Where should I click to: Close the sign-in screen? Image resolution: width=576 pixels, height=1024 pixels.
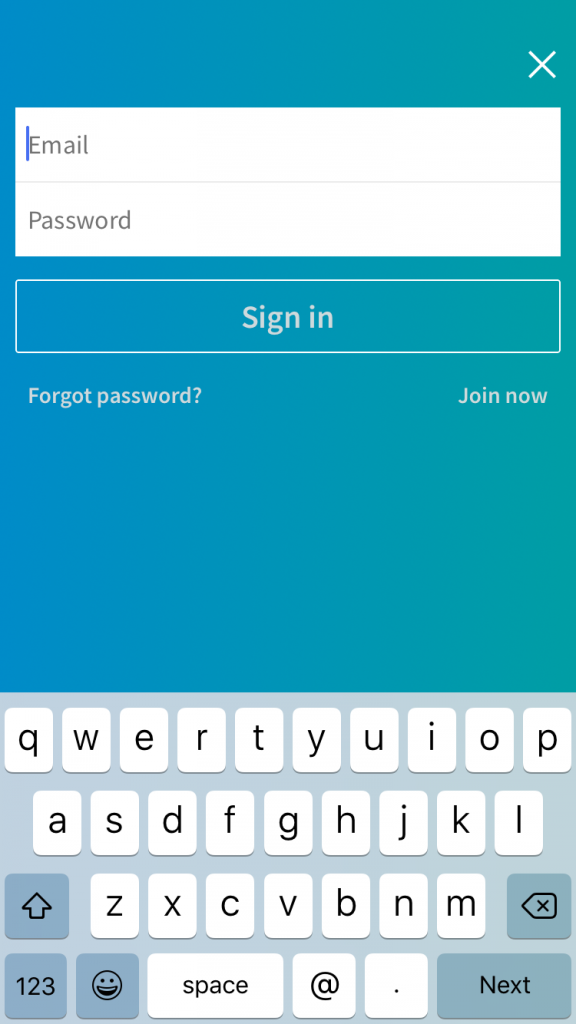coord(541,65)
